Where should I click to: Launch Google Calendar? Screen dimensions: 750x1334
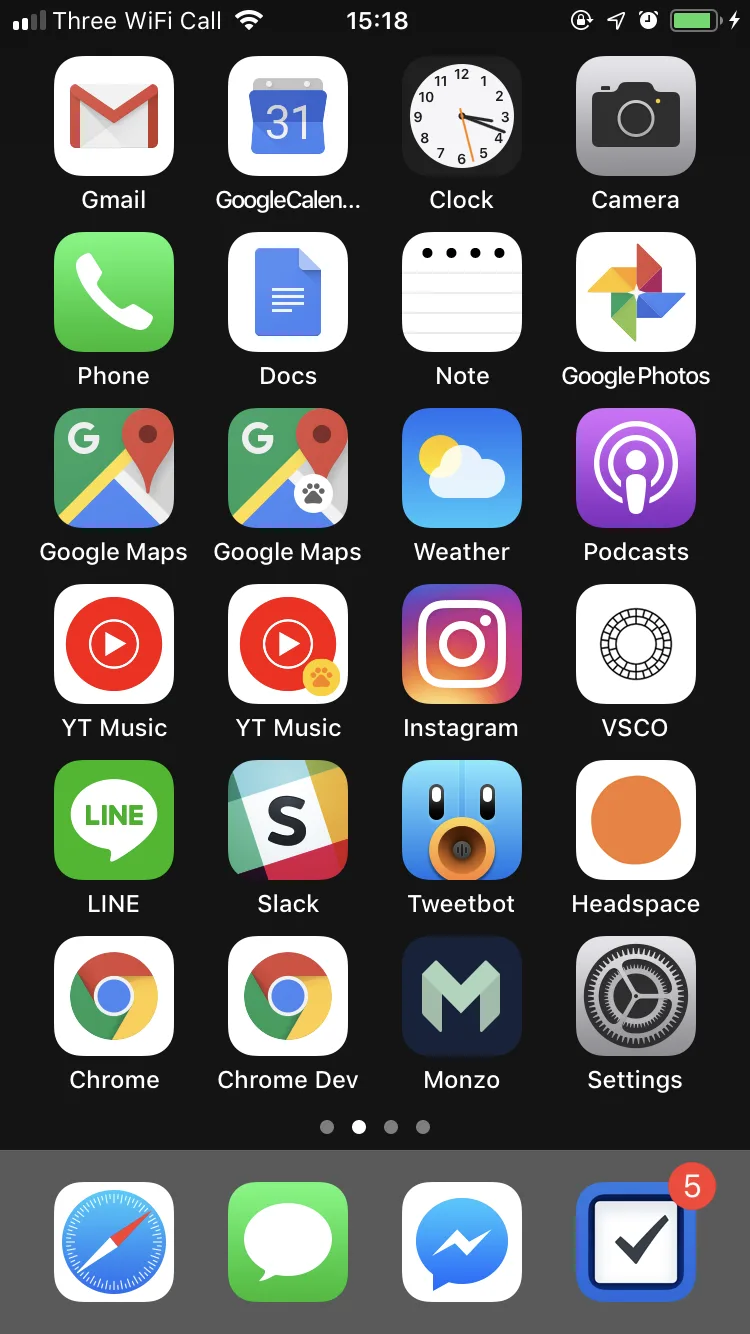[x=288, y=116]
